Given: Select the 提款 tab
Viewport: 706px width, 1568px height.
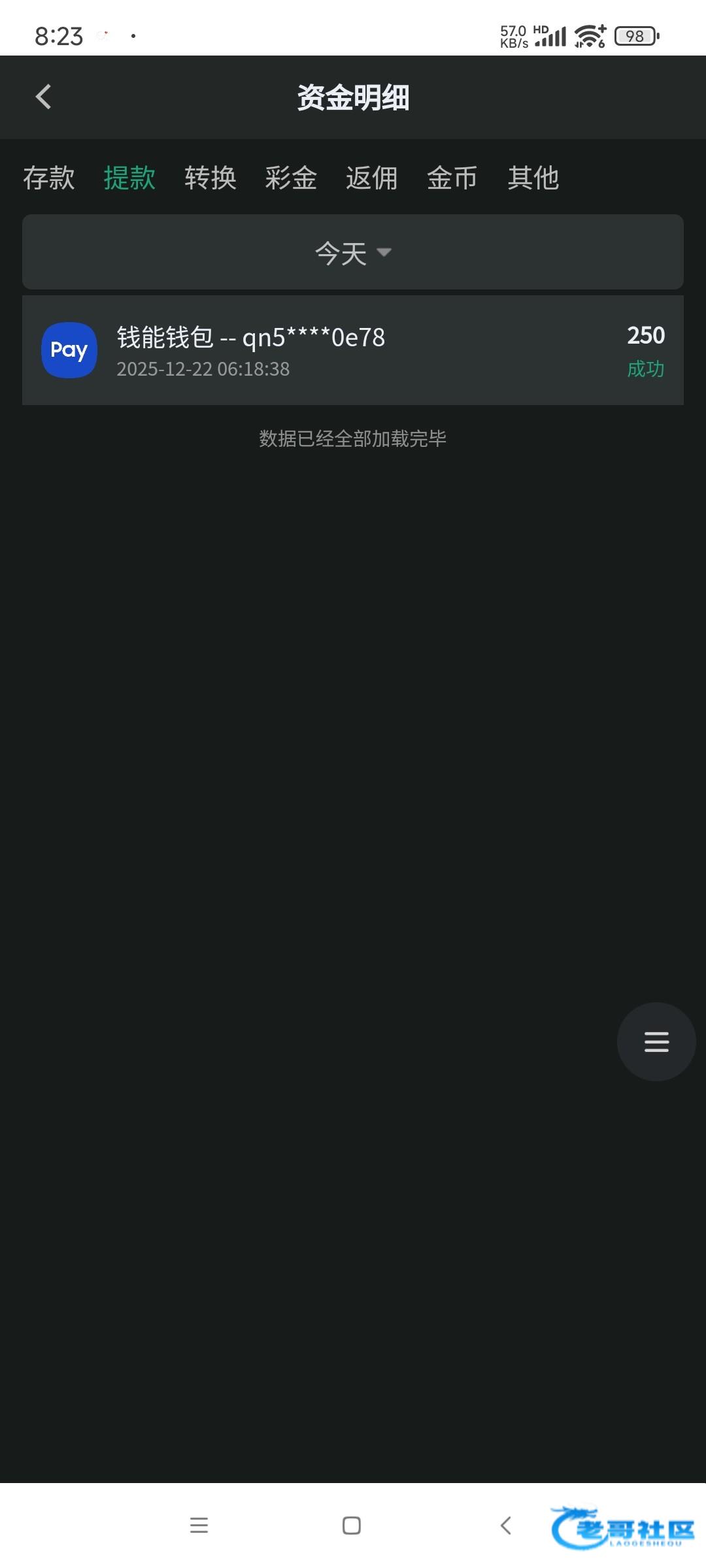Looking at the screenshot, I should (x=129, y=178).
